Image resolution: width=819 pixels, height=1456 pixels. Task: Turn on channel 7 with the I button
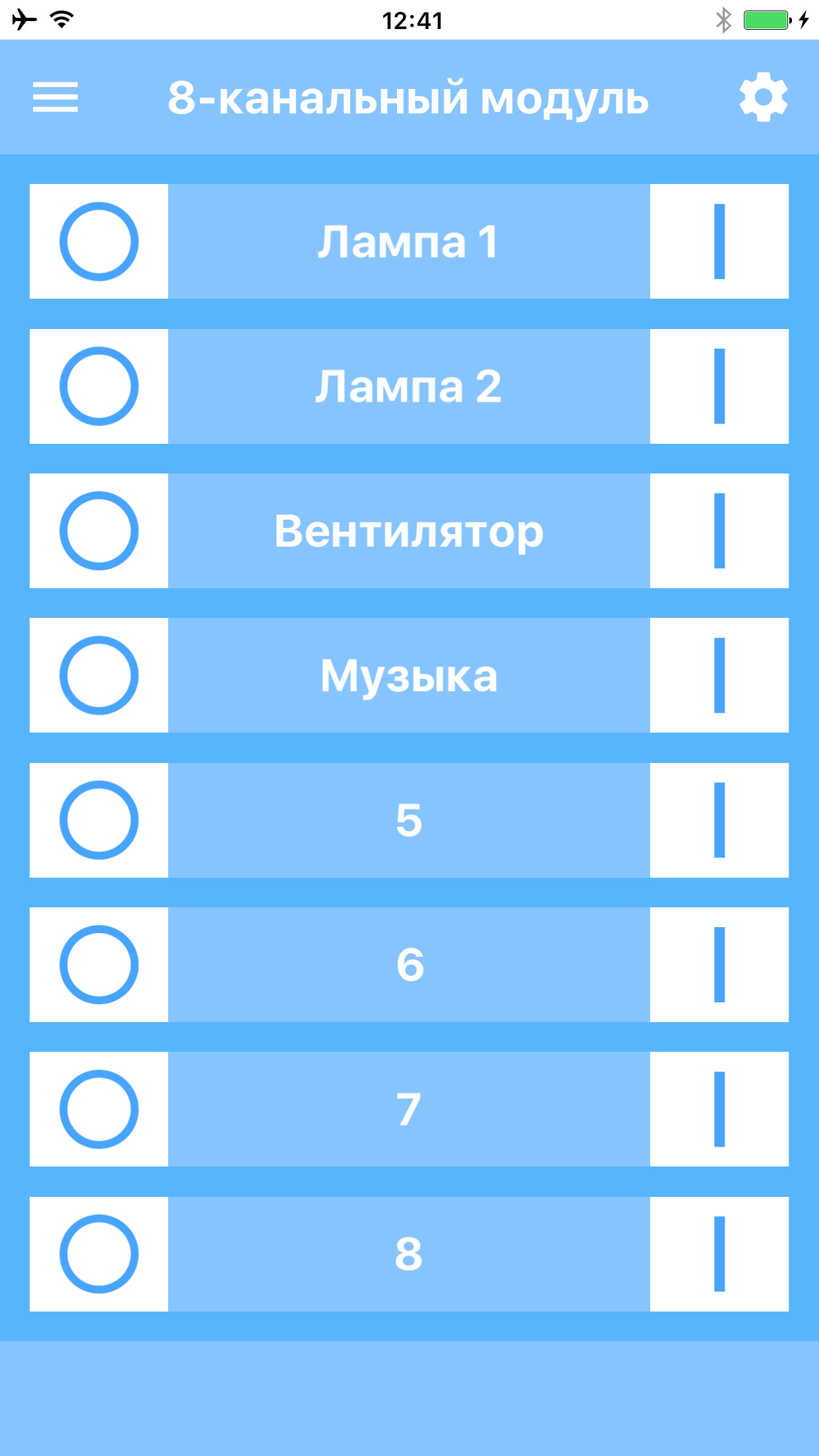tap(719, 1109)
